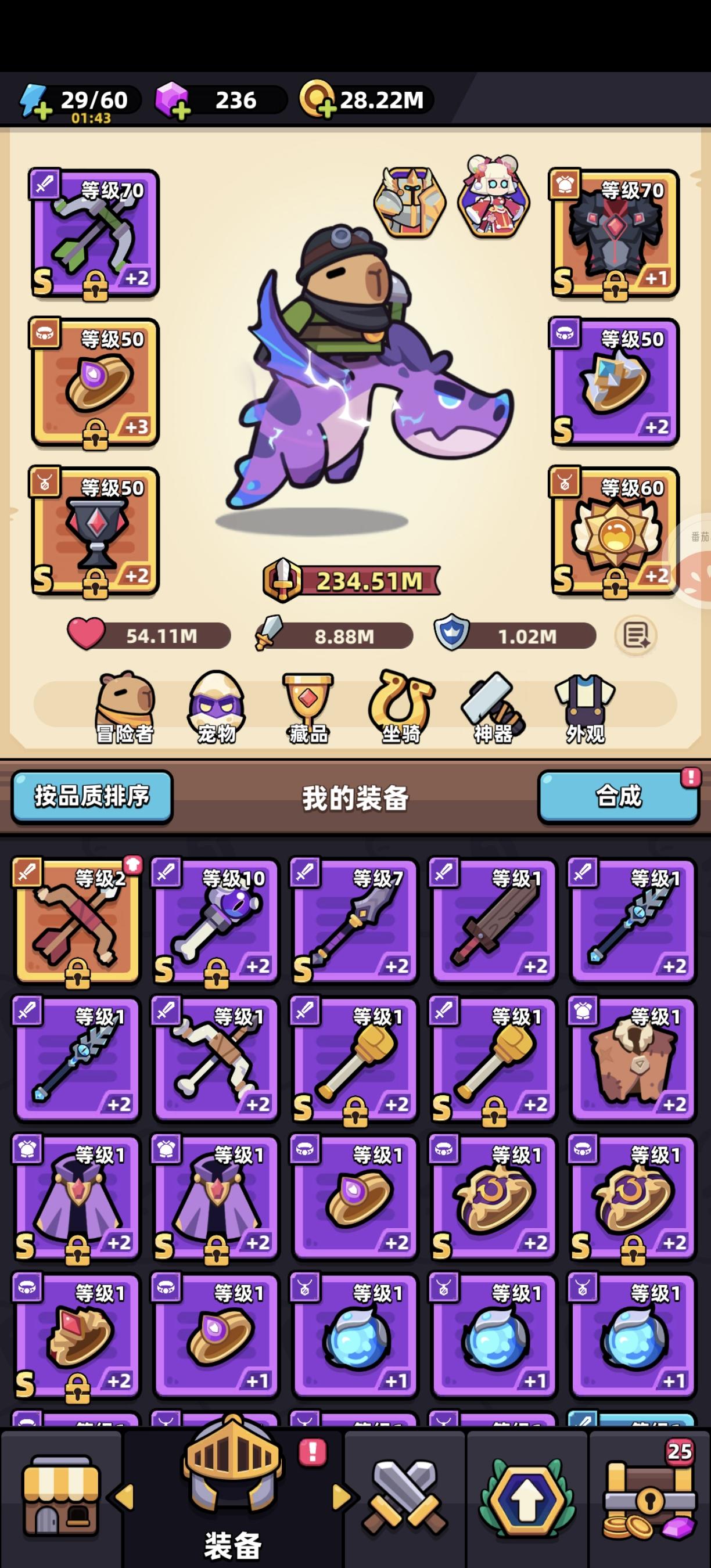
Task: Open the shop icon in bottom navigation
Action: coord(61,1494)
